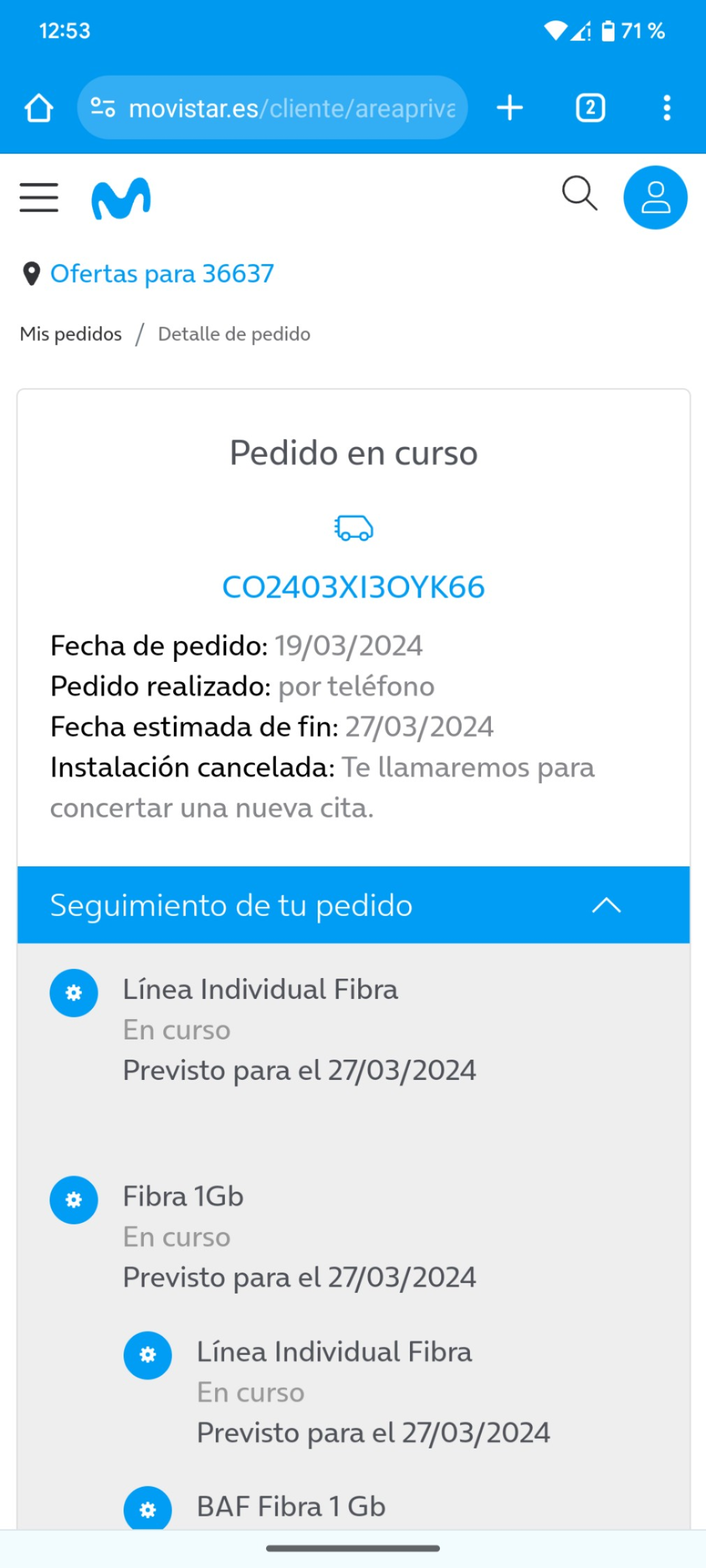Open the site search

579,195
